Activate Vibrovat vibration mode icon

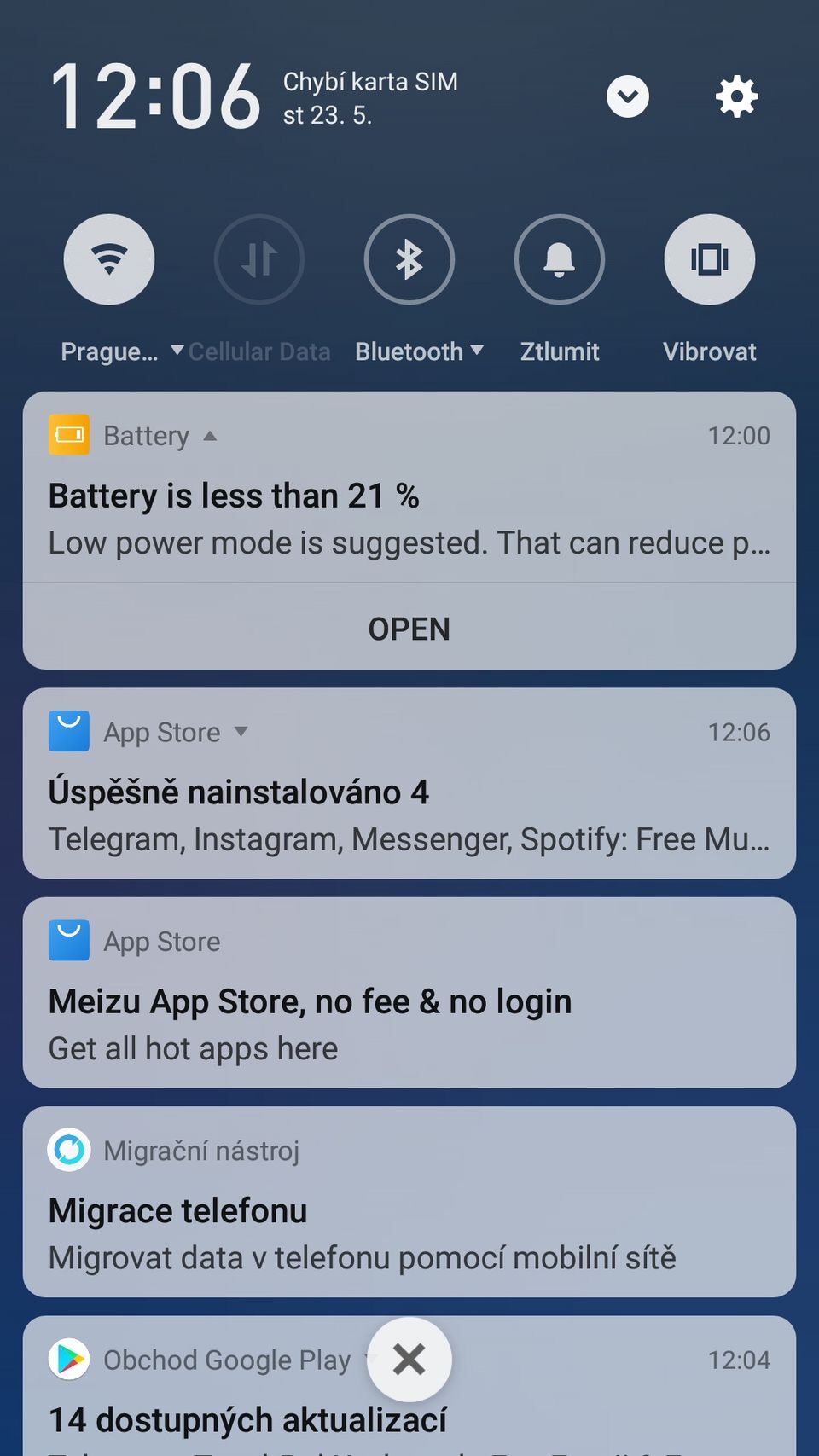click(x=709, y=259)
